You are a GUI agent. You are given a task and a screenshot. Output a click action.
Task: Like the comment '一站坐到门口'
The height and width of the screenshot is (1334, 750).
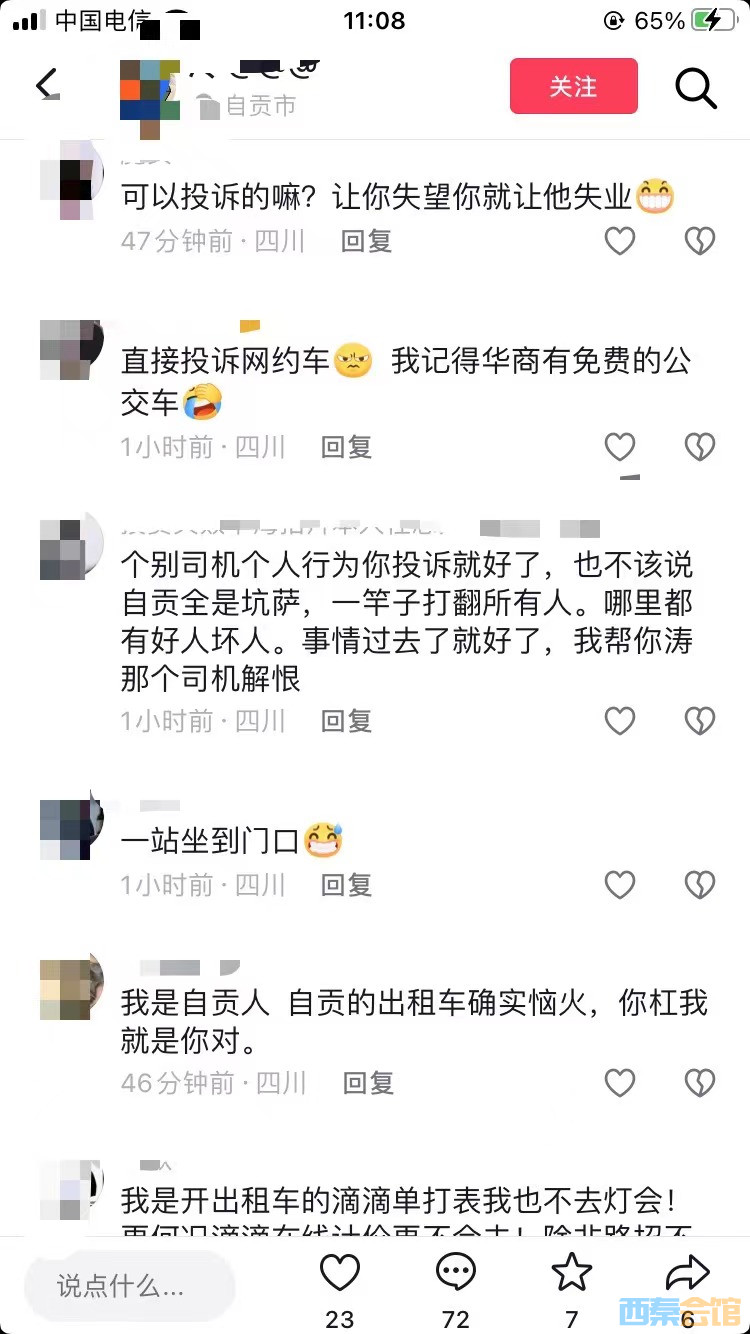620,884
